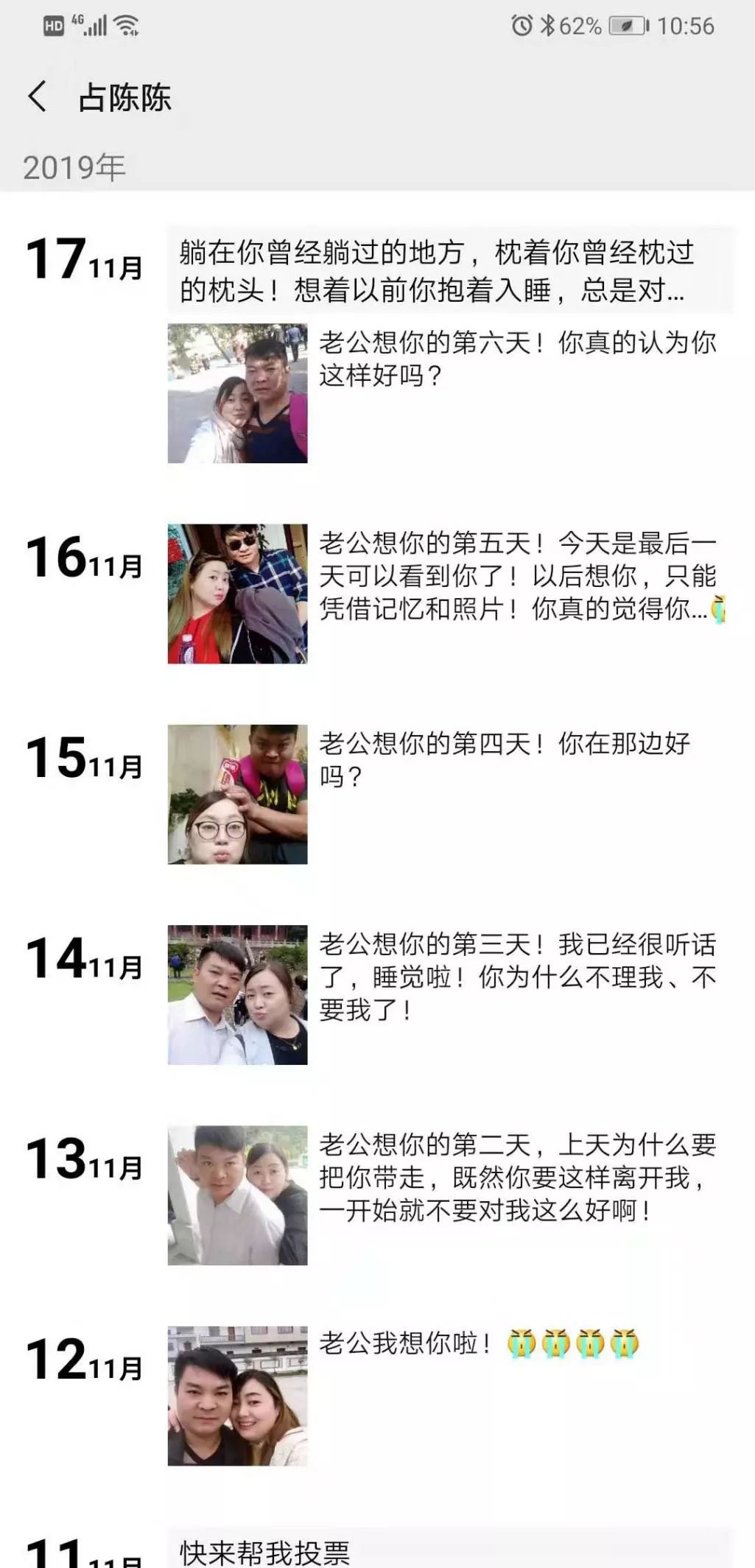Open the November 17 text-only post
This screenshot has width=755, height=1568.
coord(449,271)
